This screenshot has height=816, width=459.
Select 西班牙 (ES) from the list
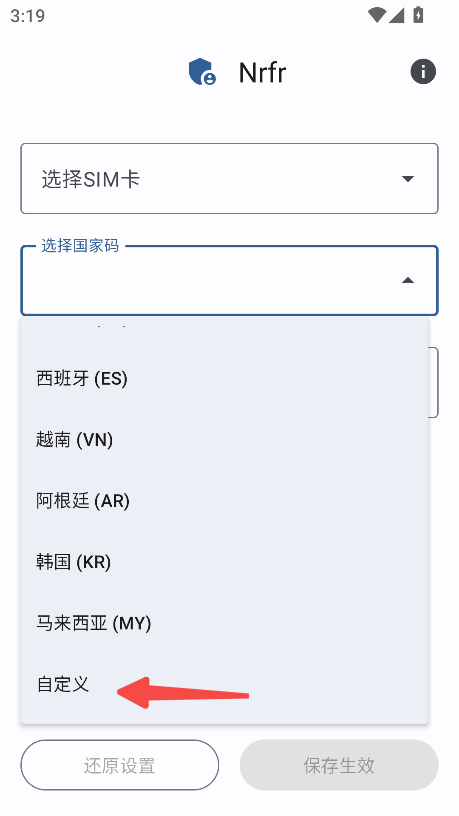pyautogui.click(x=224, y=378)
